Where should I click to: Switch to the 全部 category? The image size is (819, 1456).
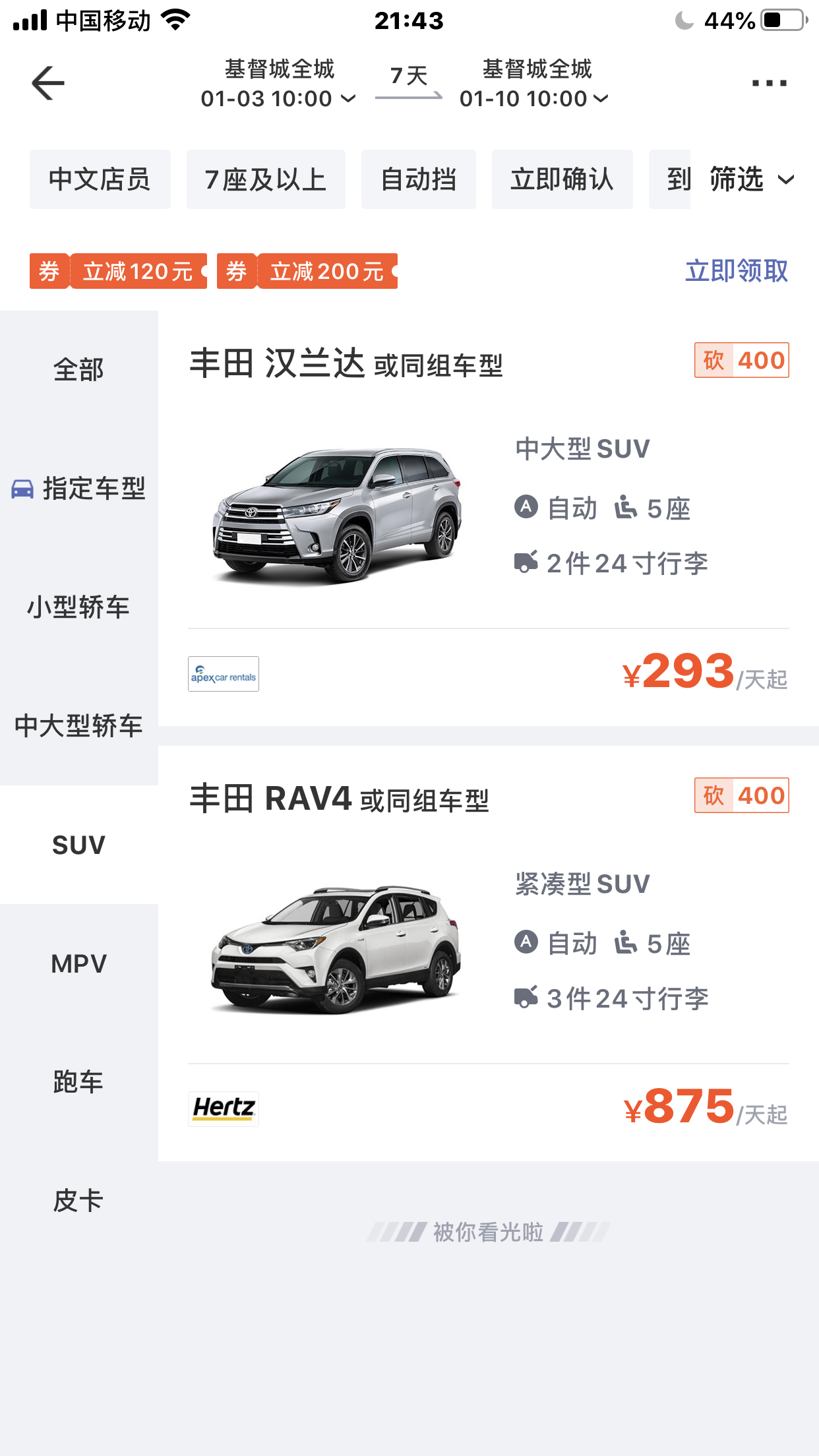(78, 369)
